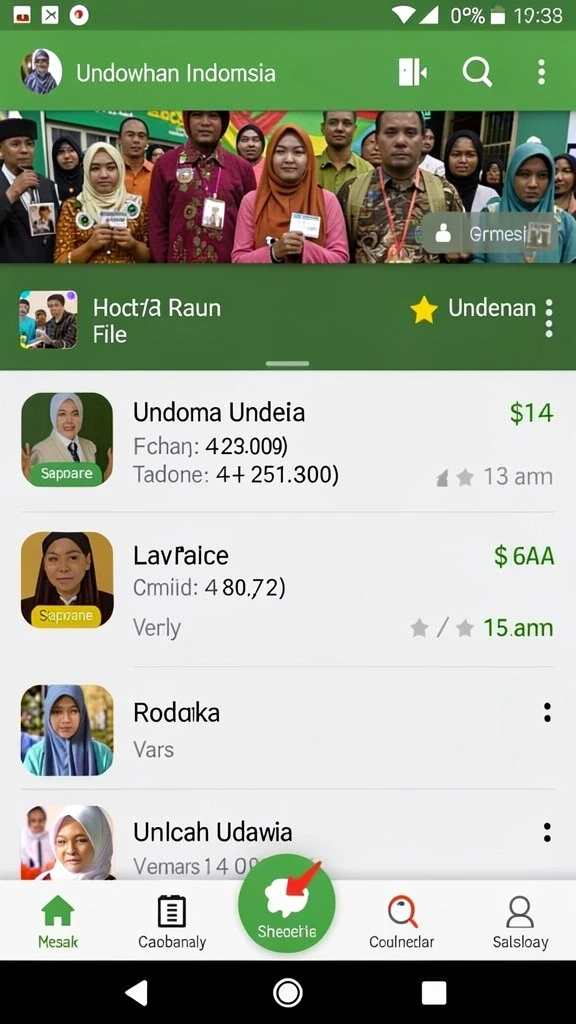Tap the green Sheaetia center button
This screenshot has height=1024, width=576.
tap(287, 903)
